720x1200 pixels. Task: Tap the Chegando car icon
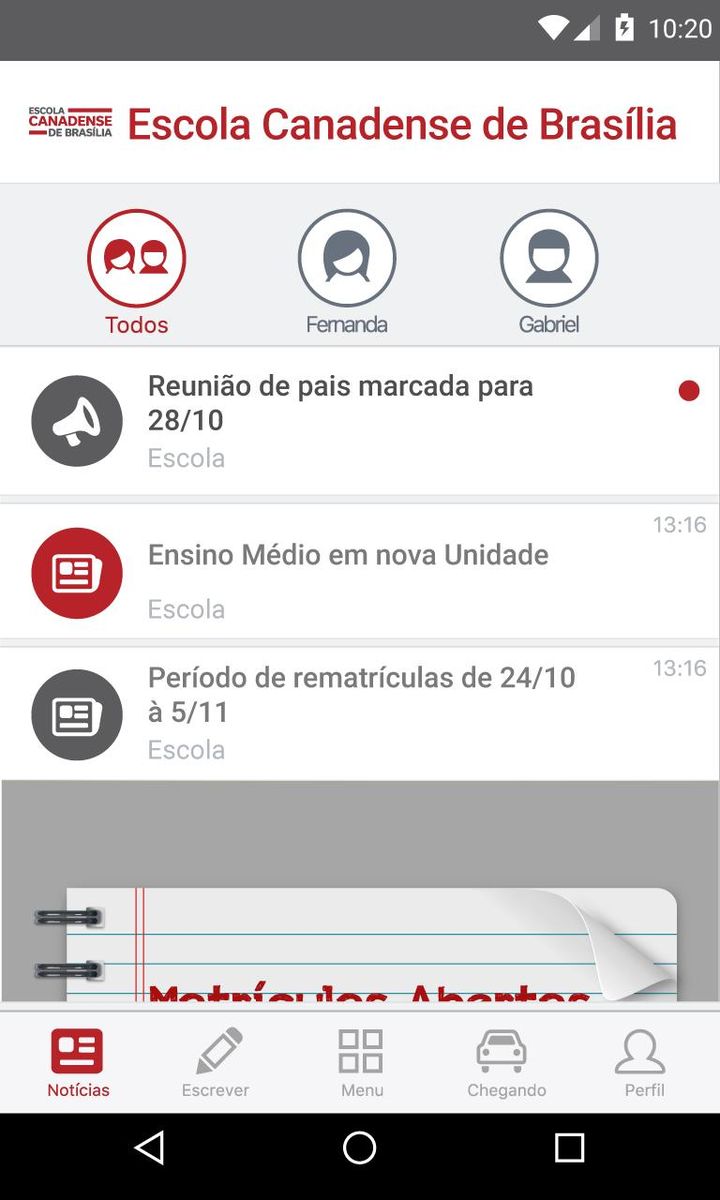tap(505, 1062)
